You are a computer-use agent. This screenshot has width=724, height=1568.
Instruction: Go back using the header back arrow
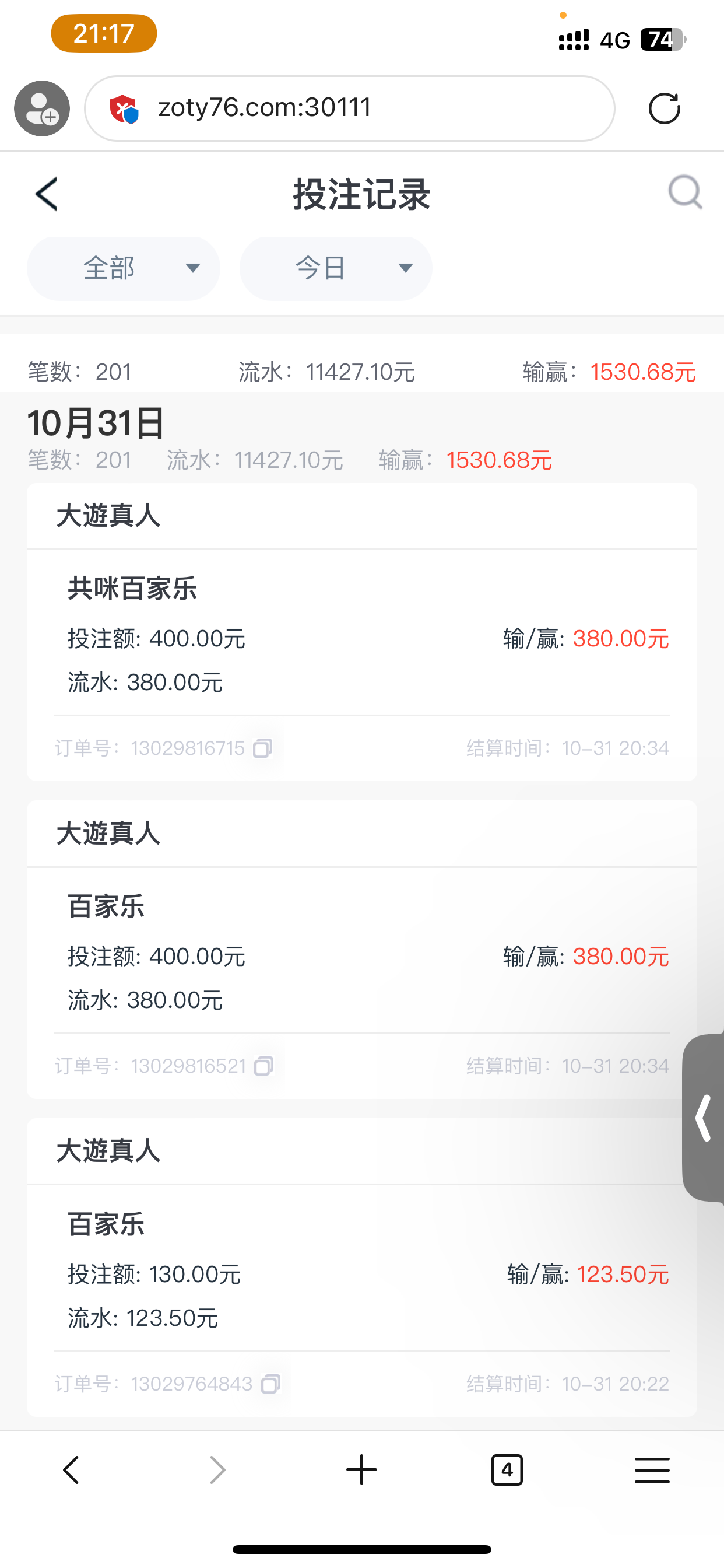46,194
